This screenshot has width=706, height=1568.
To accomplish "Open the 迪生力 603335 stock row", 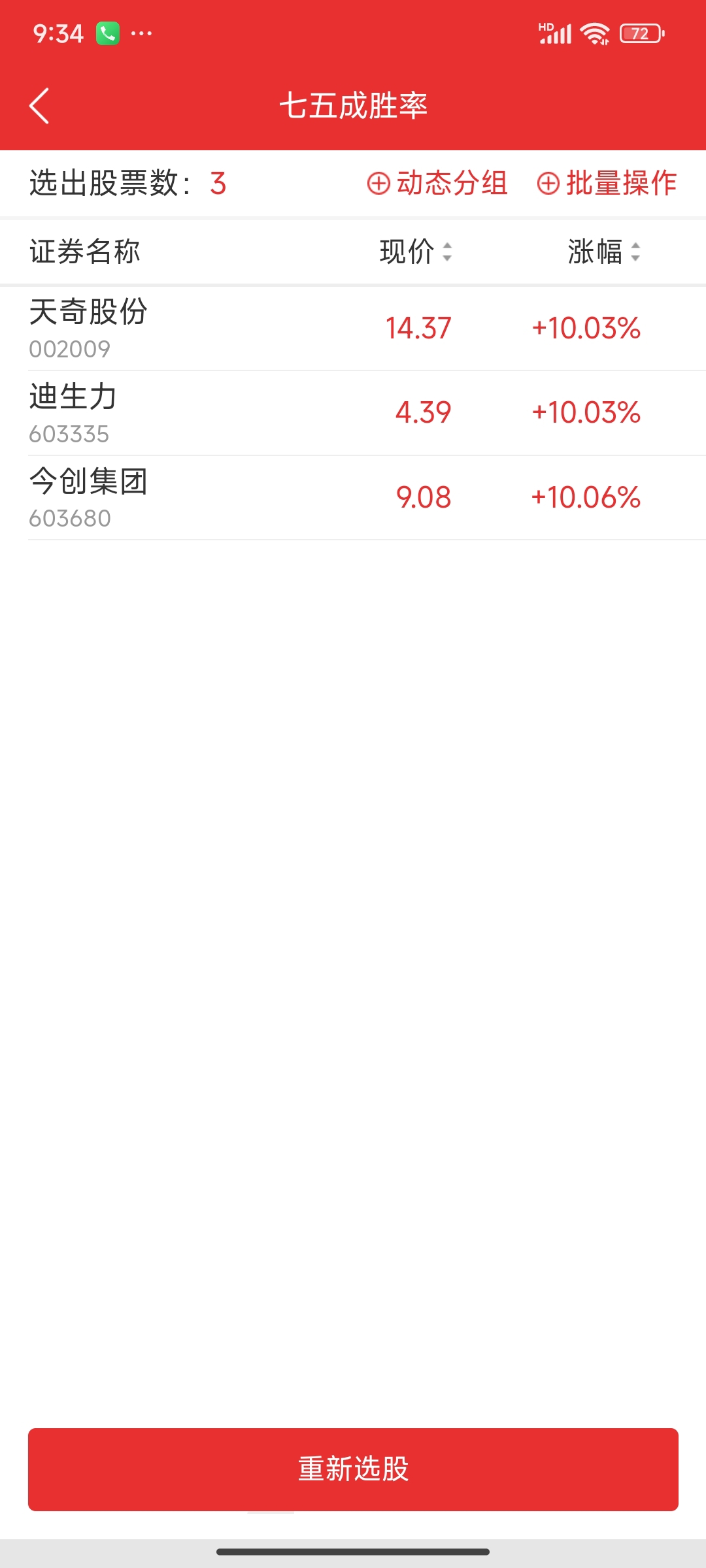I will pos(353,413).
